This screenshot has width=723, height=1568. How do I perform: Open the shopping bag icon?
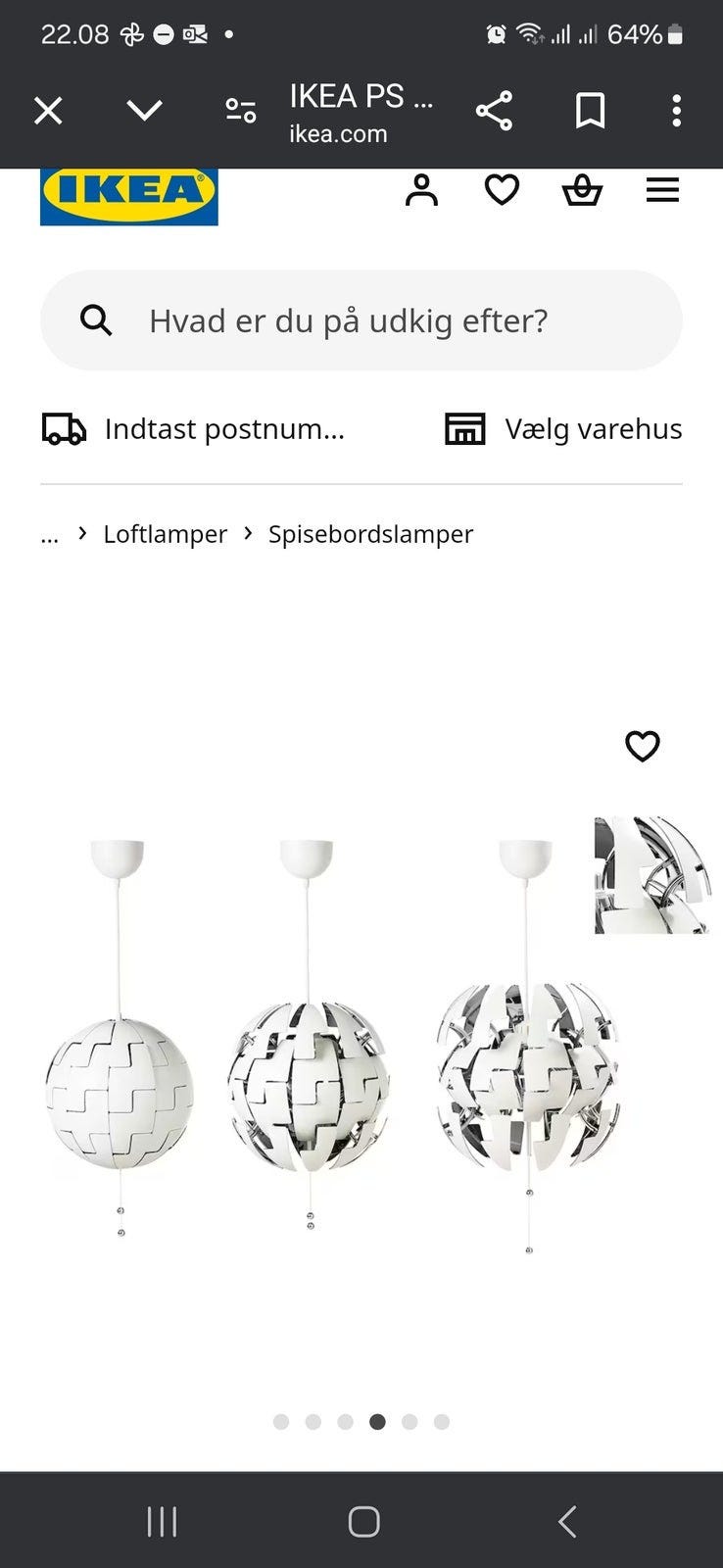pyautogui.click(x=582, y=189)
